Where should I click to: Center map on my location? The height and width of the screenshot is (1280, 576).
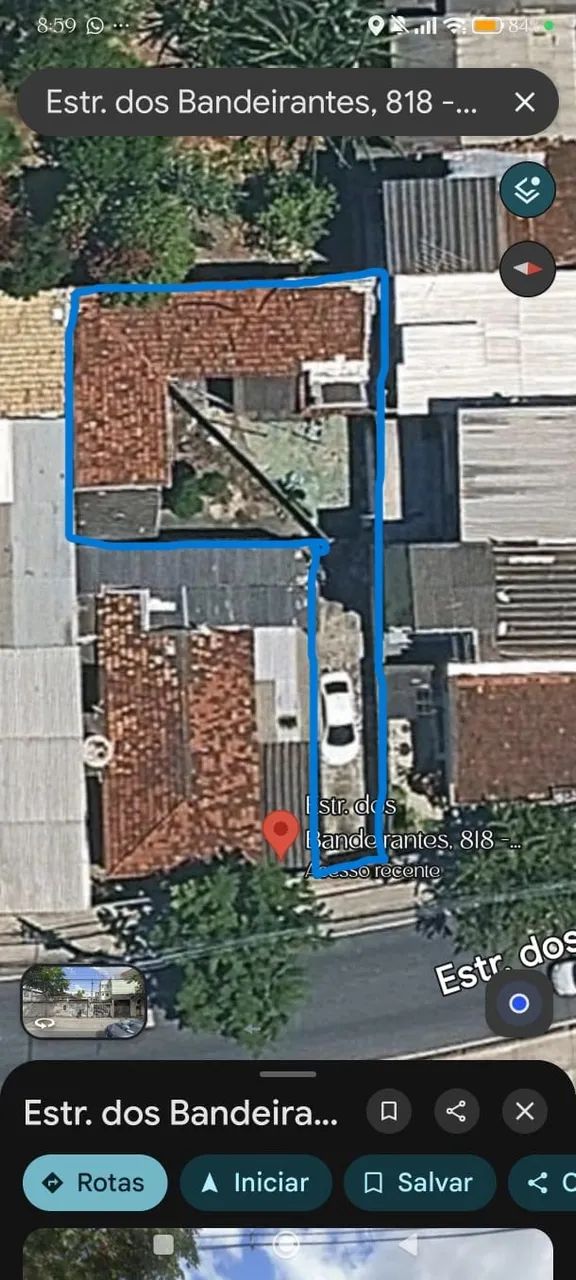(519, 1003)
